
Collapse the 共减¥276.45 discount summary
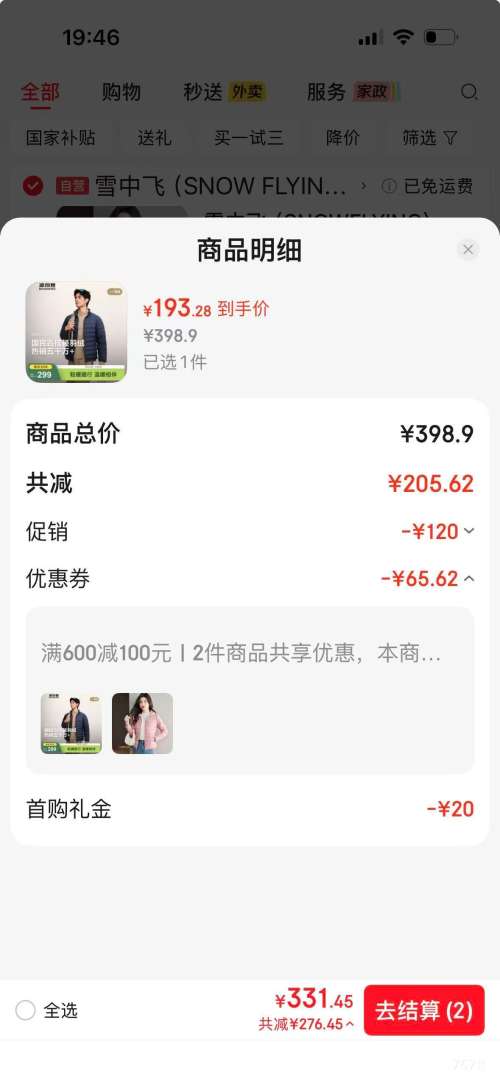point(306,1024)
